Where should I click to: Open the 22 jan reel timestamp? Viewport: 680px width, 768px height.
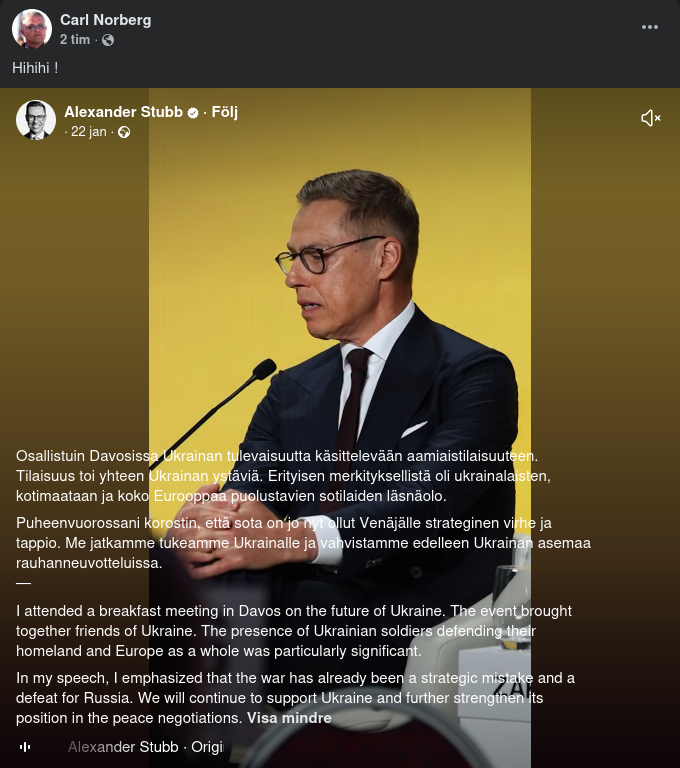click(88, 132)
